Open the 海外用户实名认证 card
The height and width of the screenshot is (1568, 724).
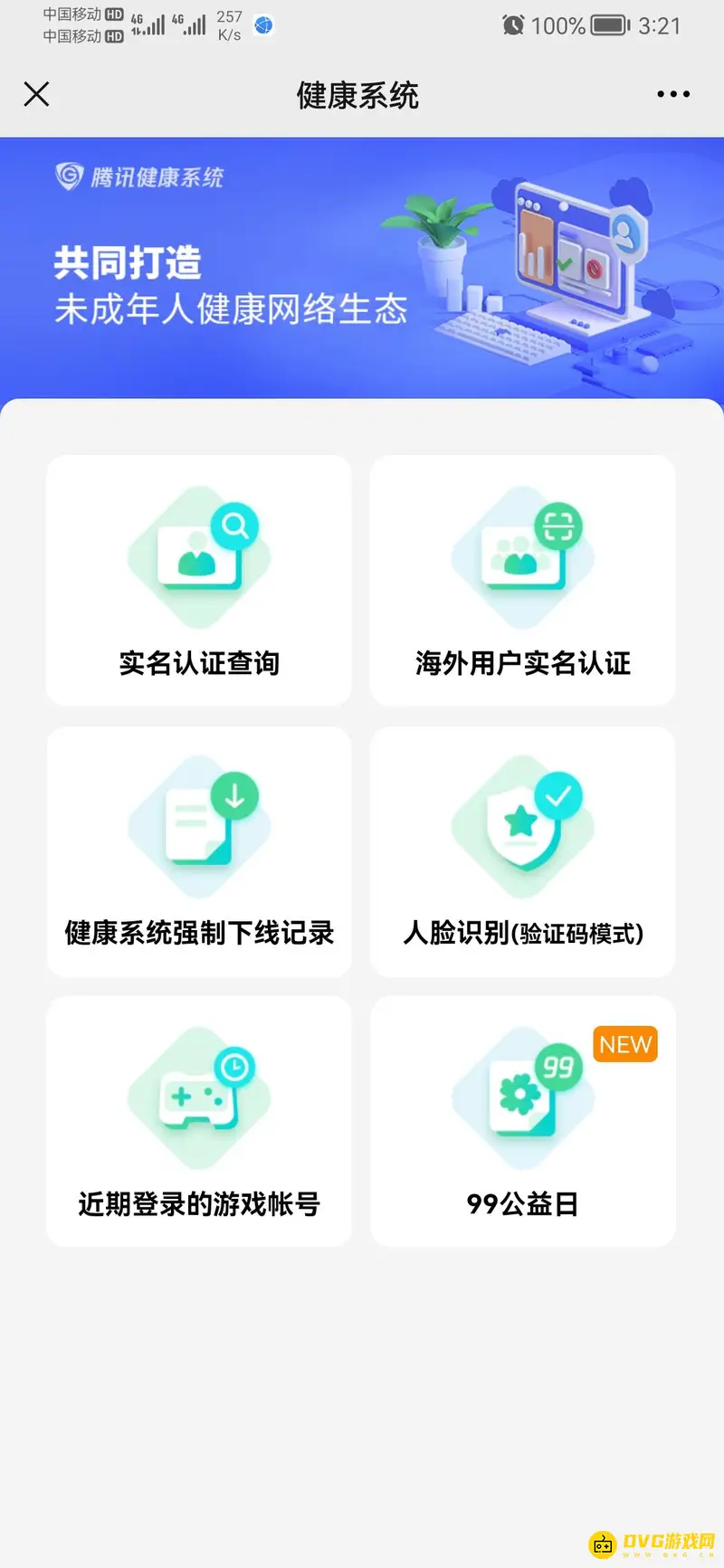(x=522, y=579)
